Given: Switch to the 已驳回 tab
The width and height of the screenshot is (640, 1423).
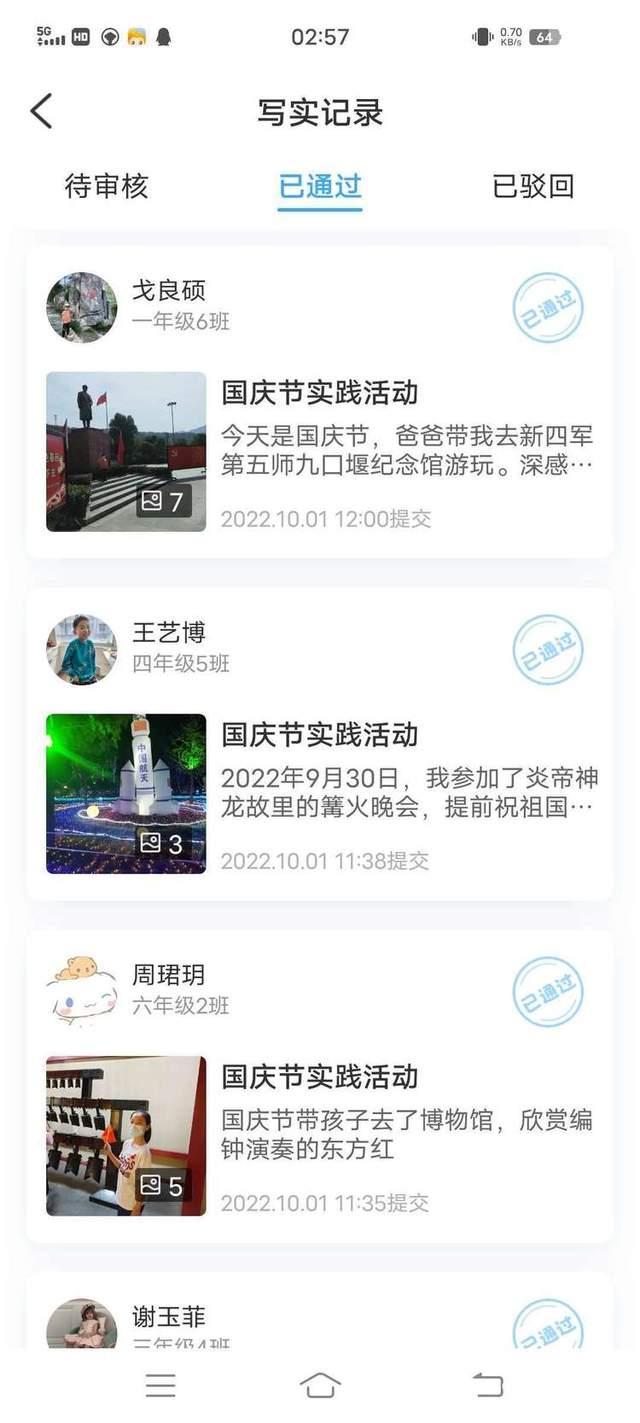Looking at the screenshot, I should click(533, 187).
